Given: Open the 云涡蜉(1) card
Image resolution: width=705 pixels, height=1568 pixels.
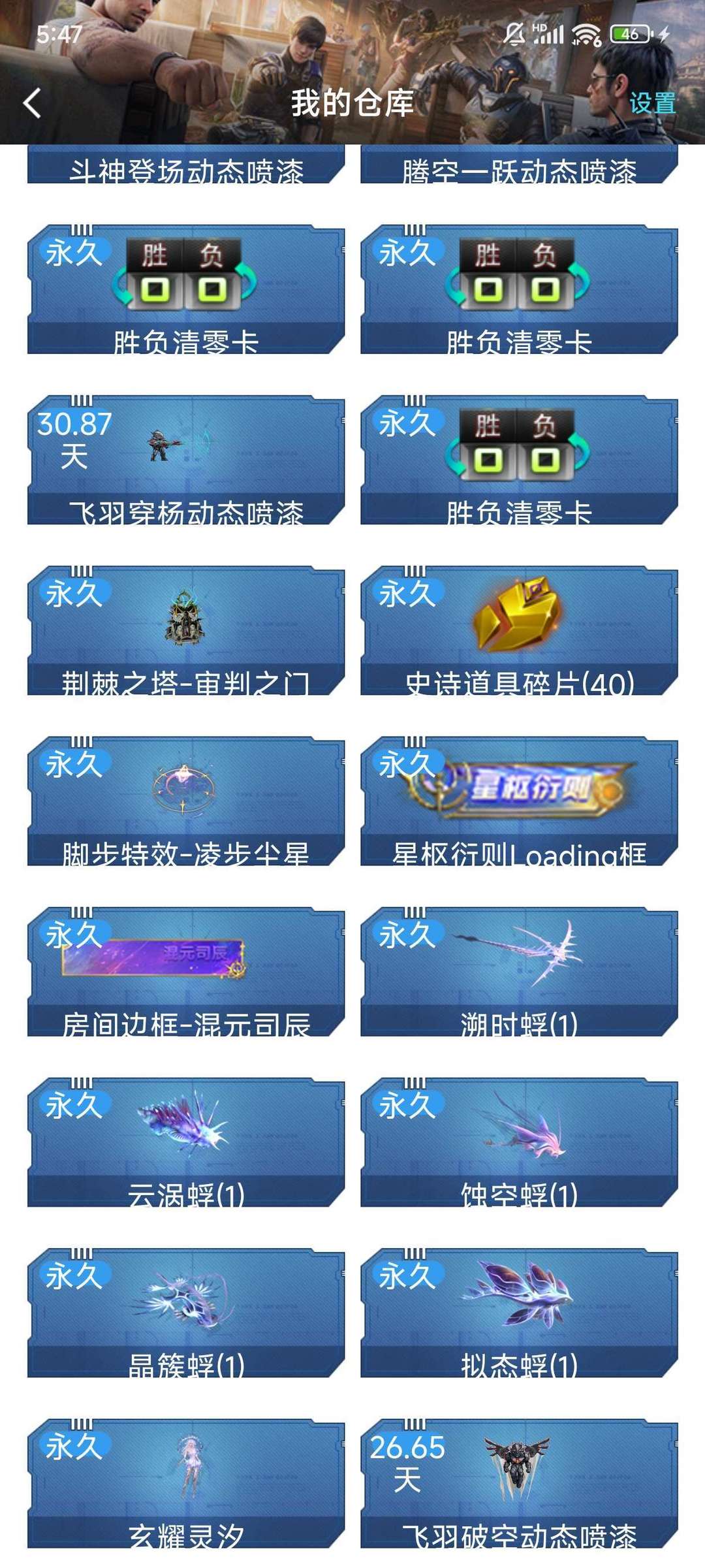Looking at the screenshot, I should (186, 1142).
